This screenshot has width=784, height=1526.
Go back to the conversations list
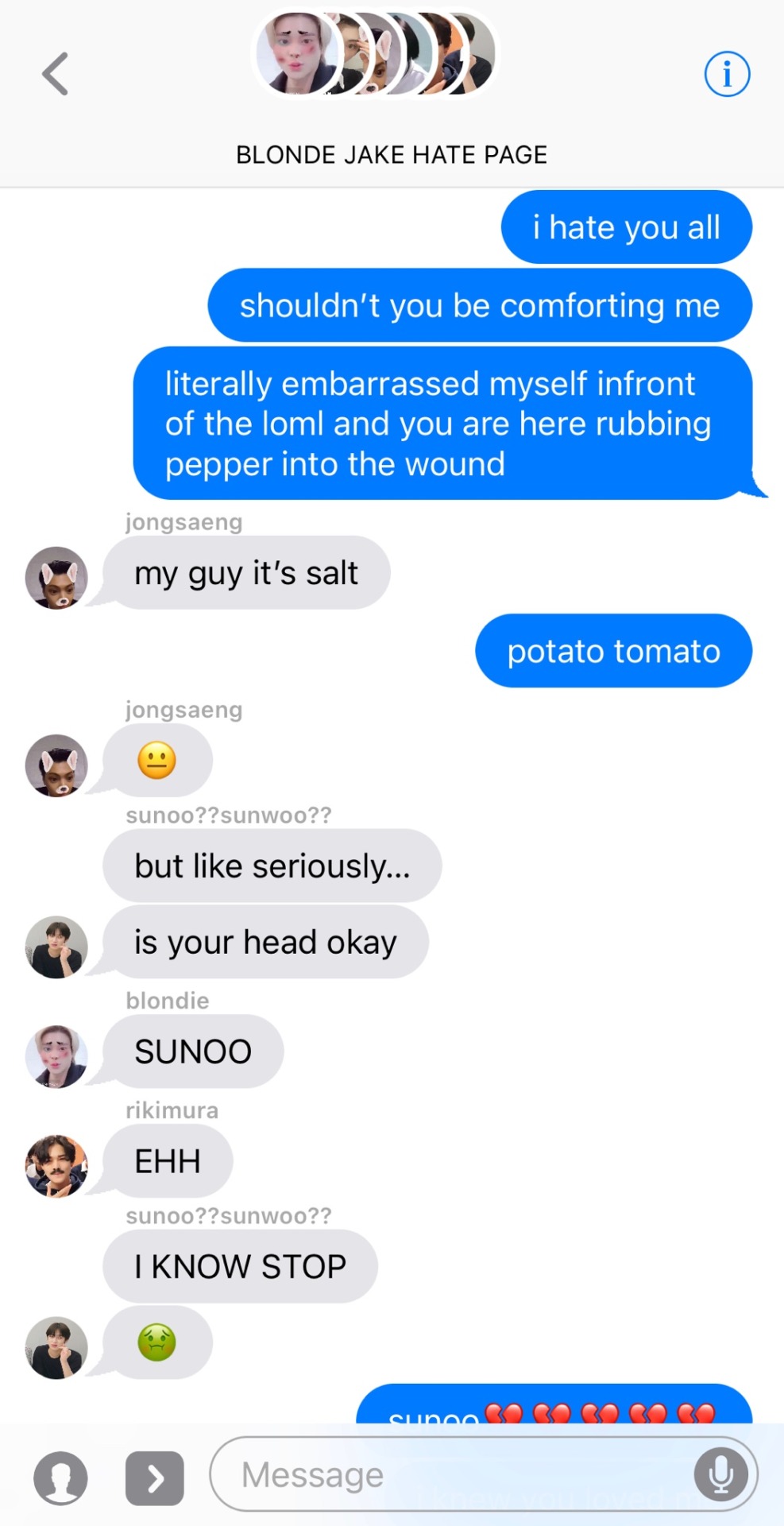click(56, 74)
